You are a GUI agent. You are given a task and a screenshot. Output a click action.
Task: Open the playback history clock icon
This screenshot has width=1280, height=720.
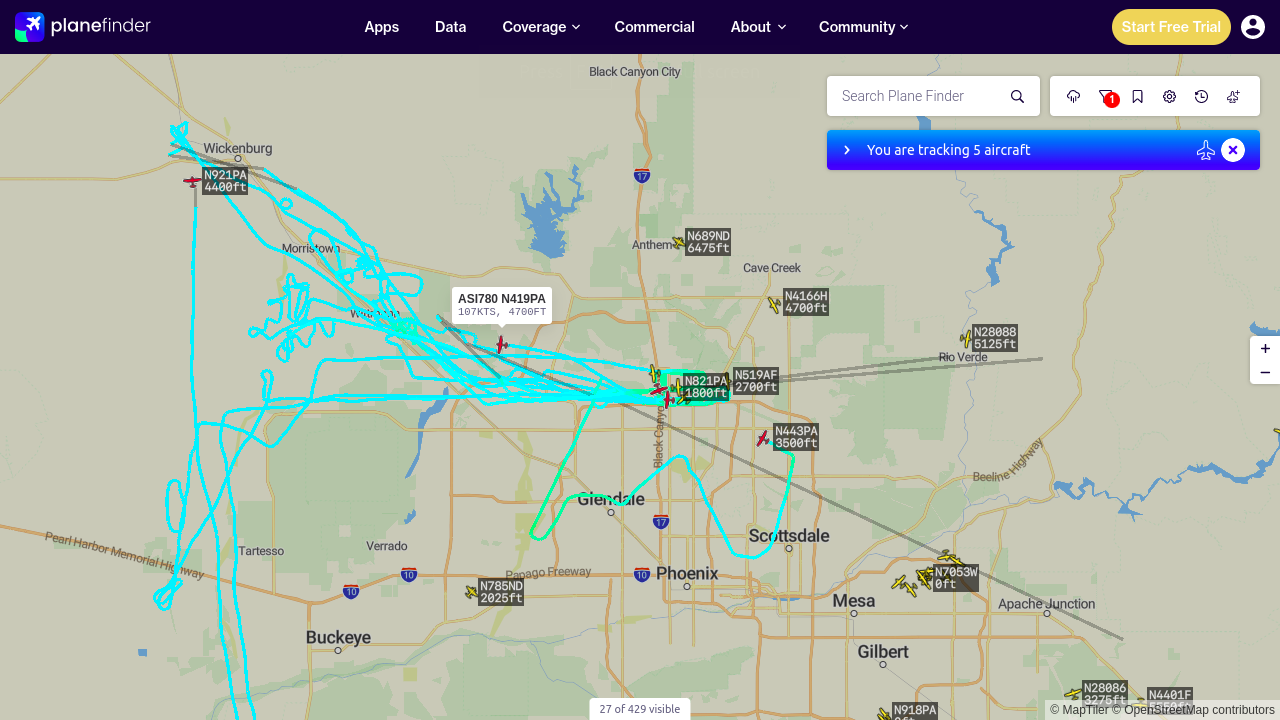pyautogui.click(x=1202, y=96)
